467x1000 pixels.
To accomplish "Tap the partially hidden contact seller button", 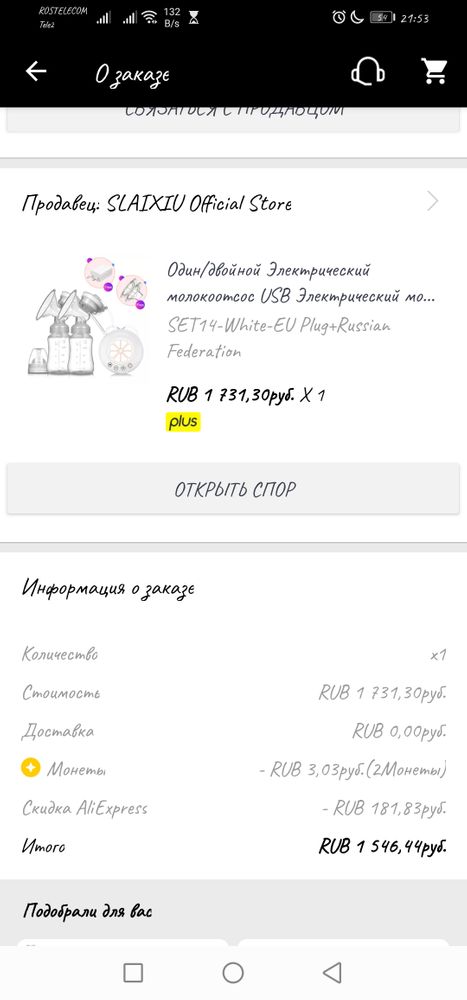I will [x=234, y=118].
